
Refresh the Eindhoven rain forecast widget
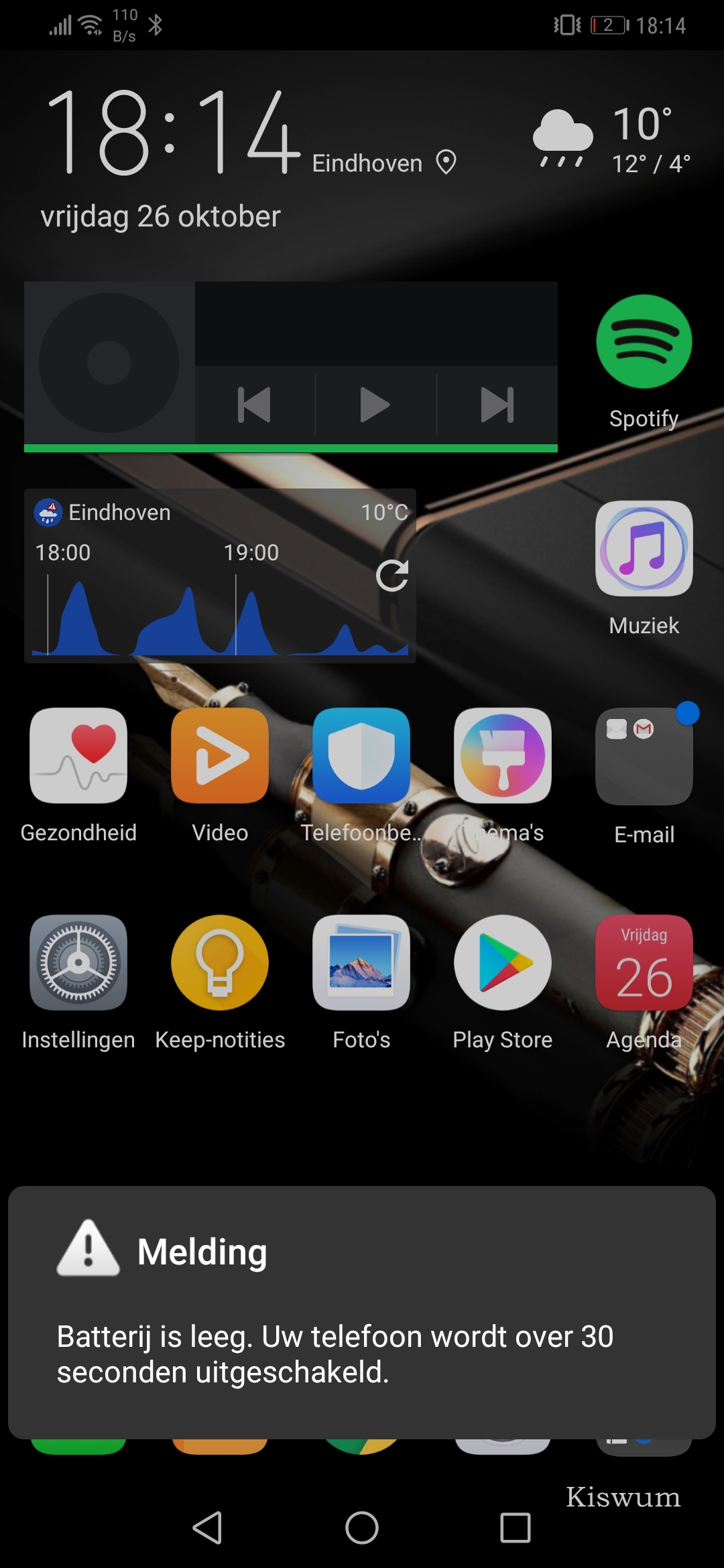tap(392, 575)
